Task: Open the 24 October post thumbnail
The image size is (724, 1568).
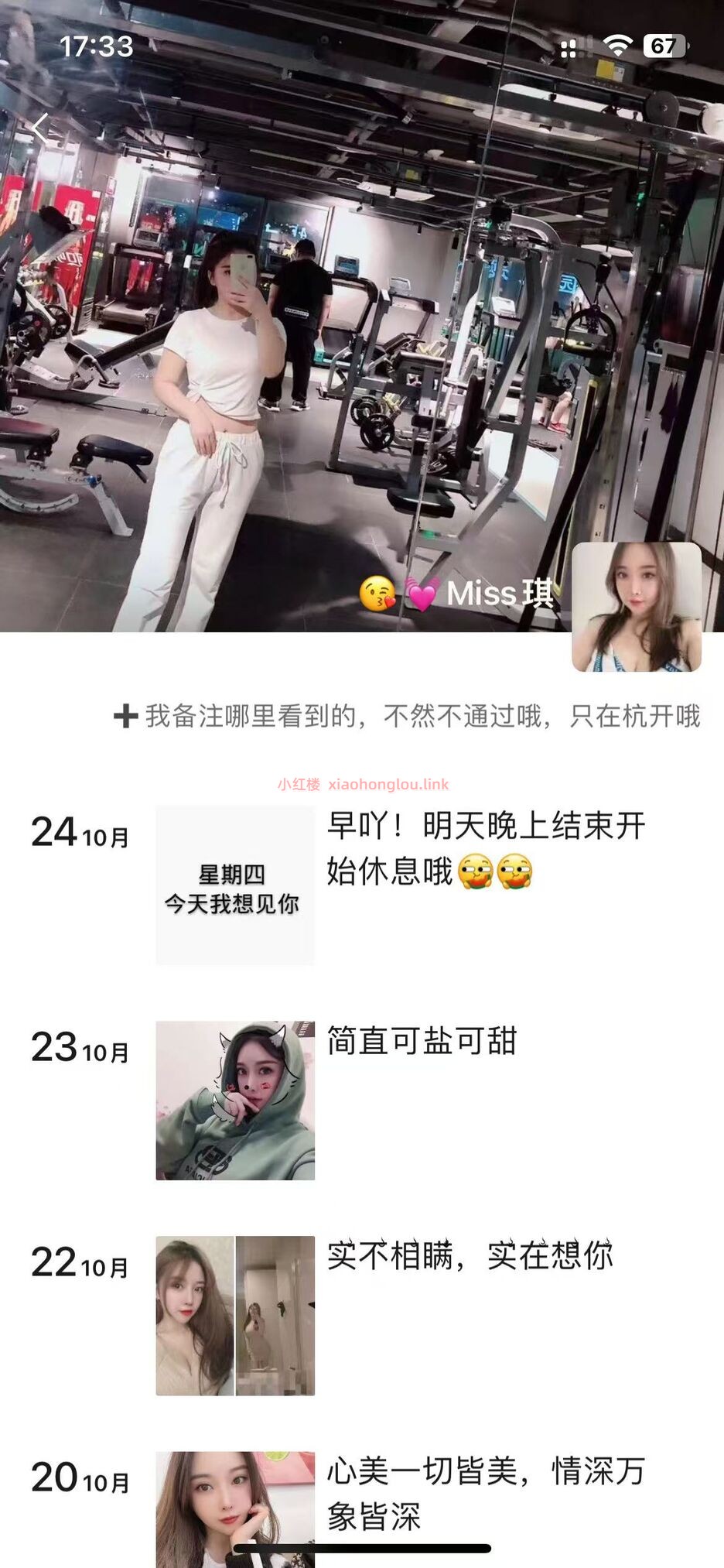Action: tap(235, 885)
